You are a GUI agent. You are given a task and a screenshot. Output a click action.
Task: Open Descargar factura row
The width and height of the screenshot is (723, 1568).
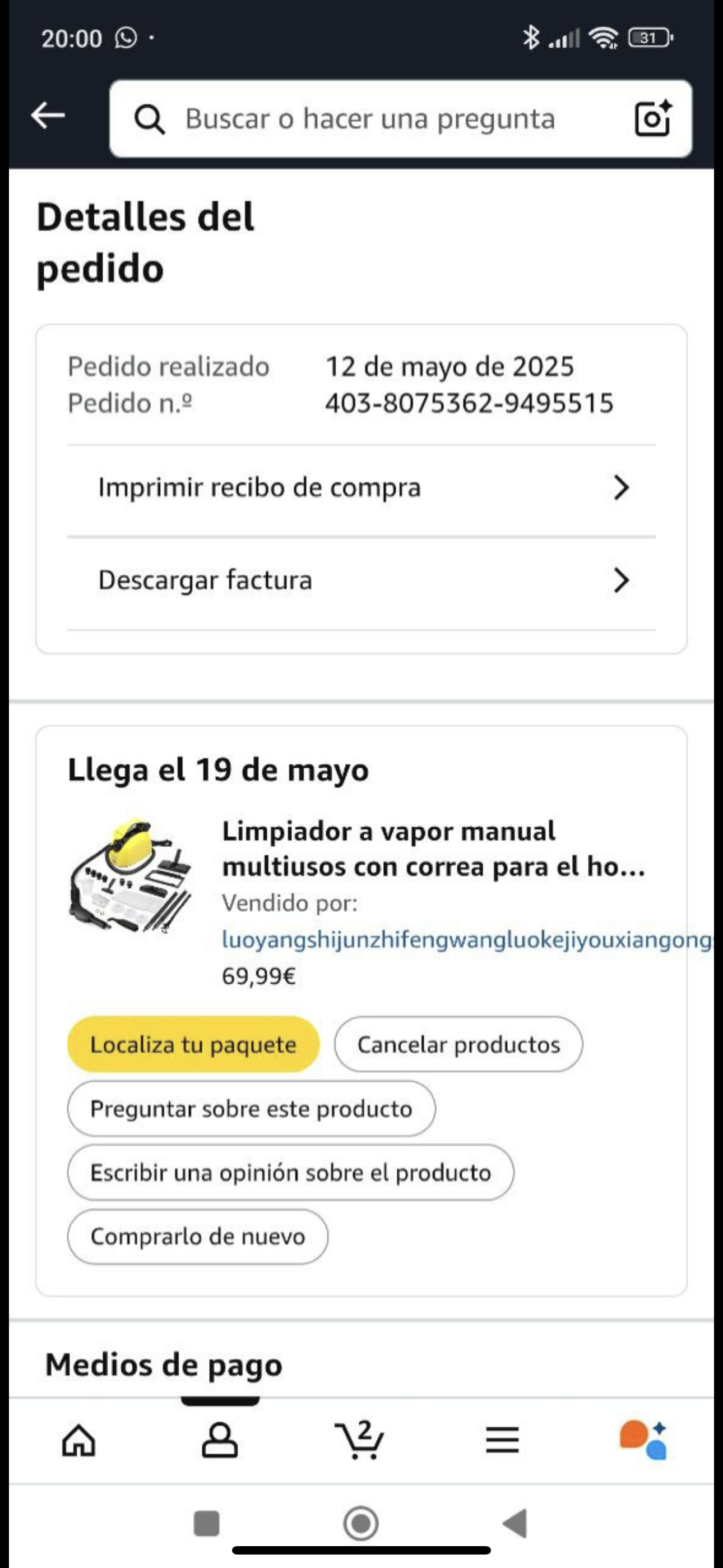point(361,580)
